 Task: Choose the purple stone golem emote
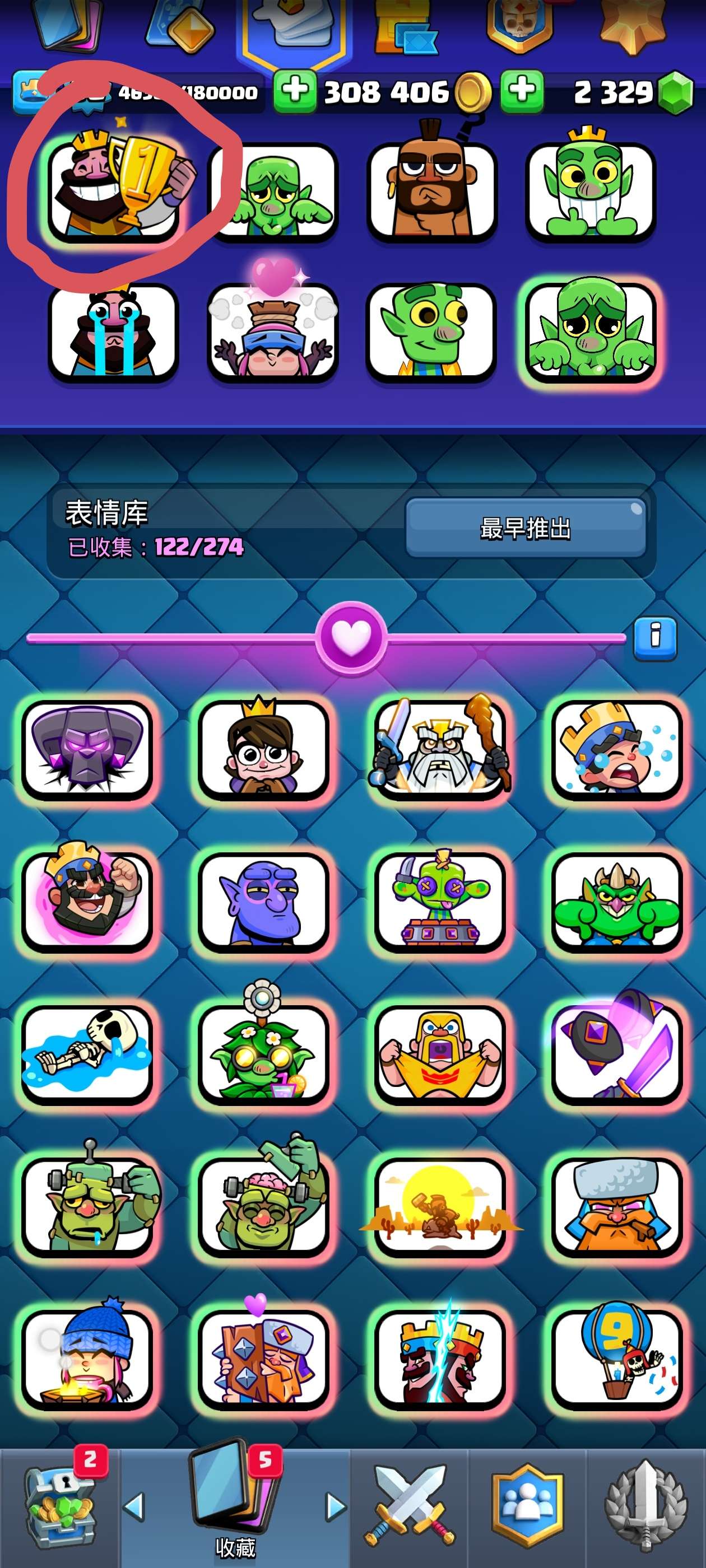pos(87,749)
